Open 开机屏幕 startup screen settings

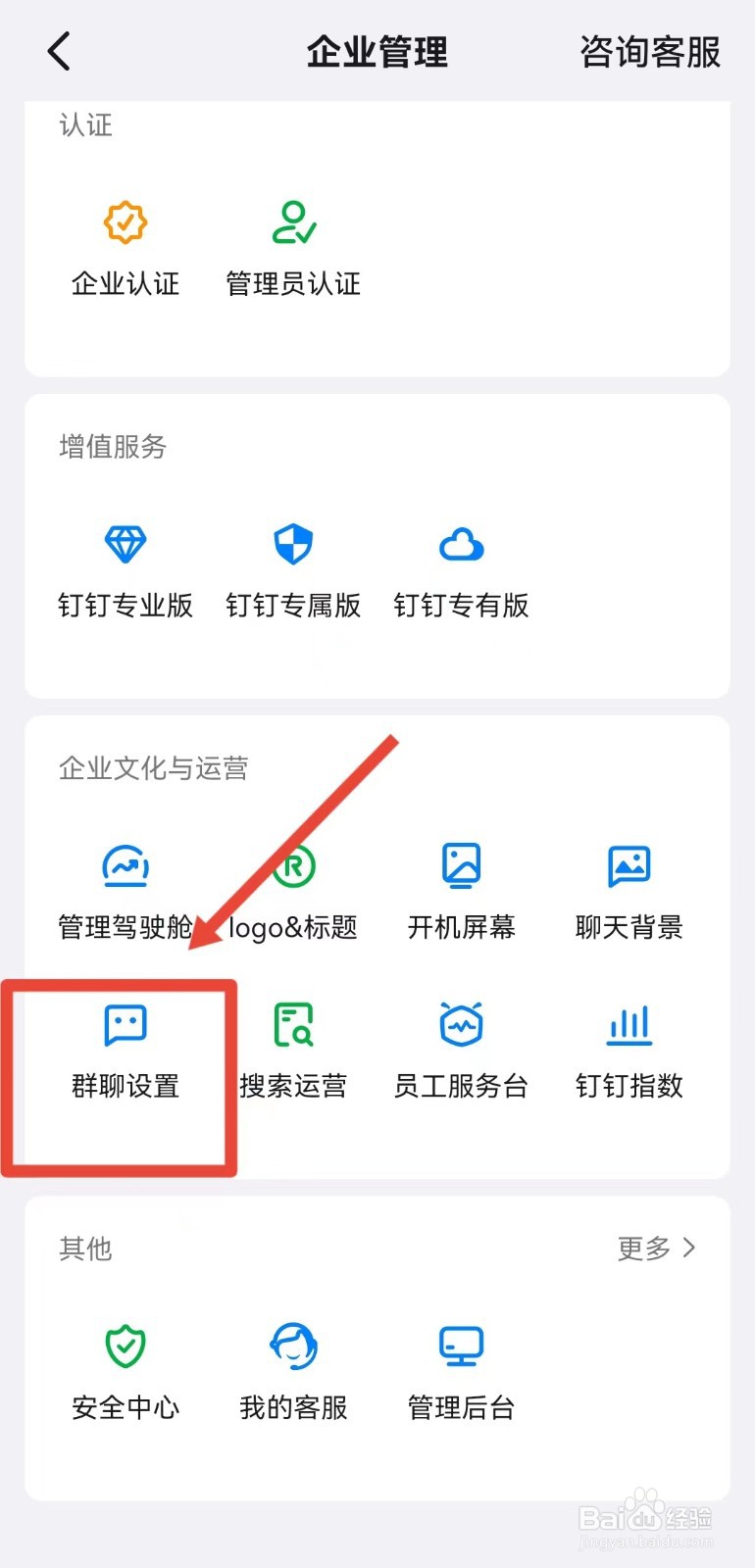pyautogui.click(x=461, y=892)
